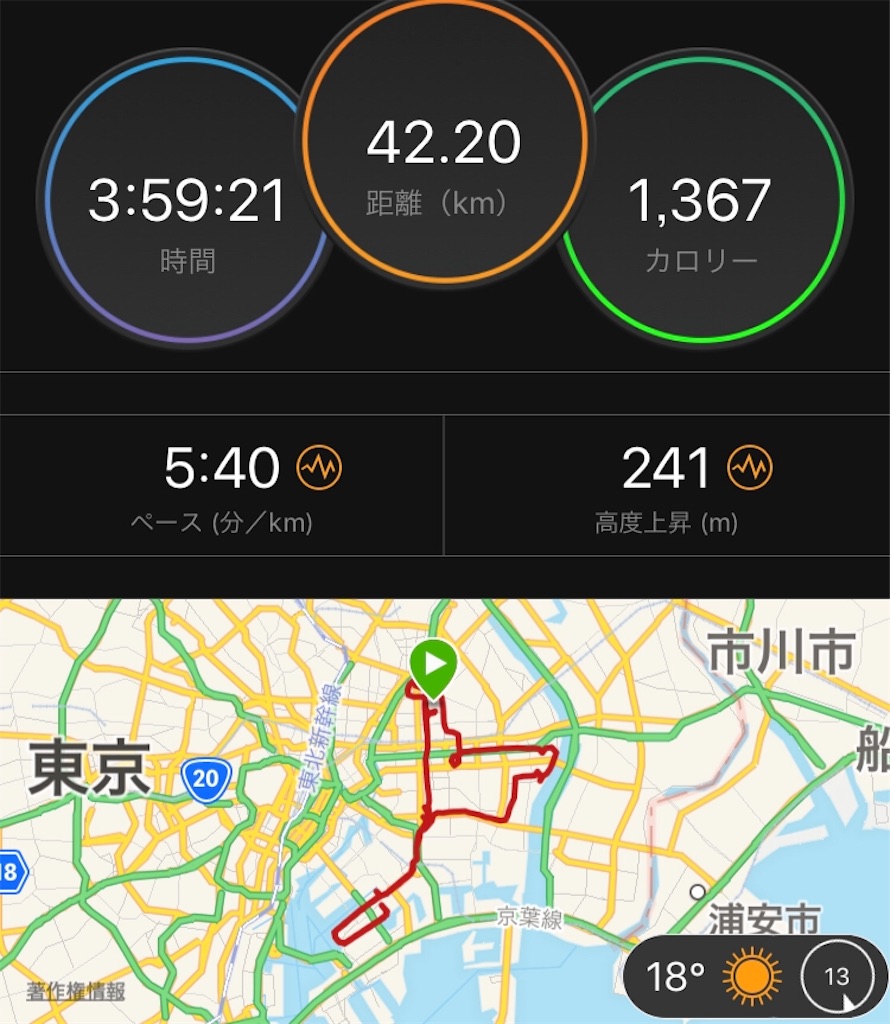The height and width of the screenshot is (1024, 890).
Task: Open the elevation gain chart icon
Action: (749, 467)
